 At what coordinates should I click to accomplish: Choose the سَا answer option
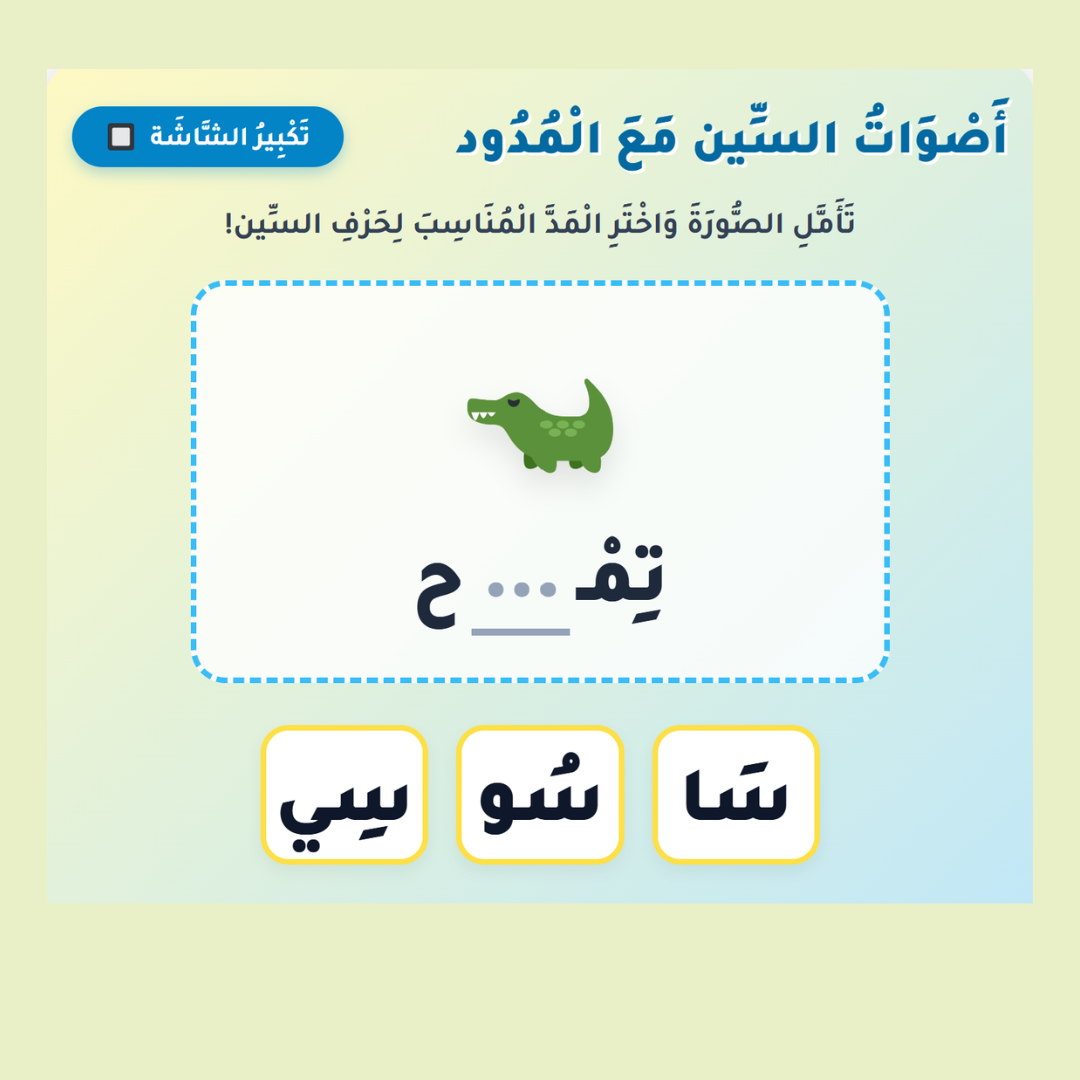pos(735,794)
